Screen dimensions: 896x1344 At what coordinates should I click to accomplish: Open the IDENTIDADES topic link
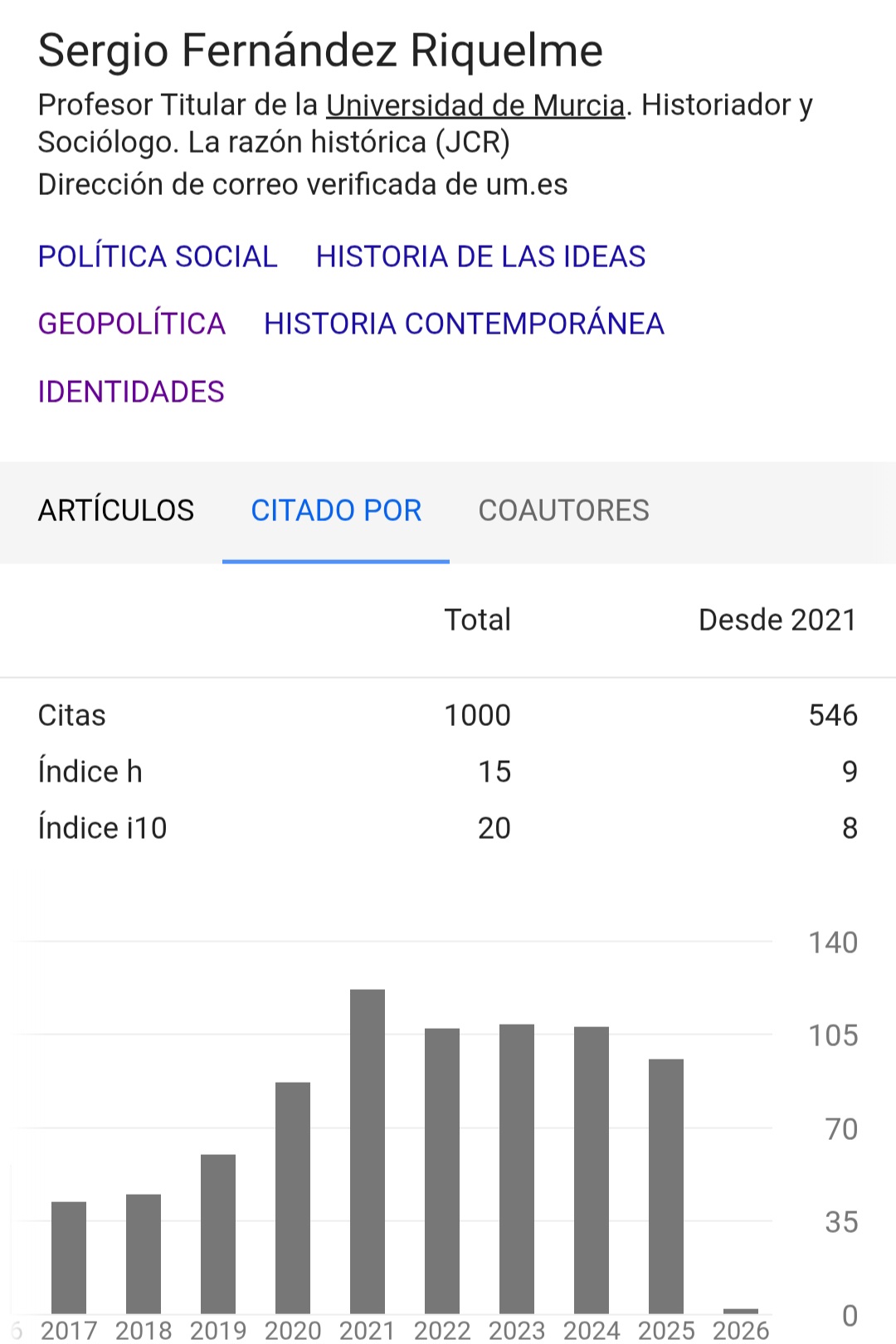(131, 392)
